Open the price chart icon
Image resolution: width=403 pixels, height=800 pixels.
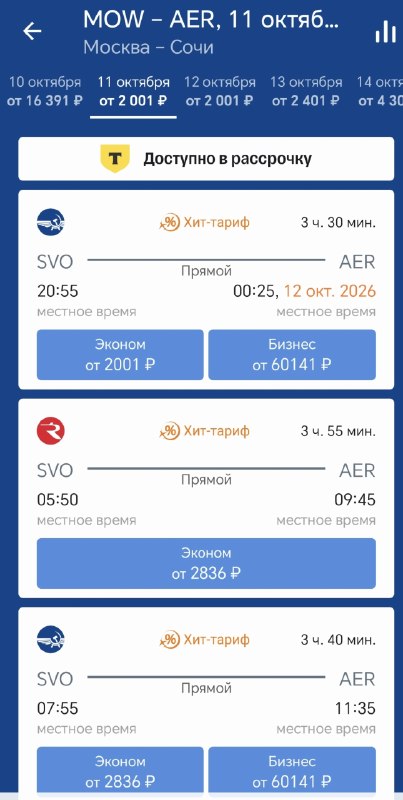tap(386, 32)
